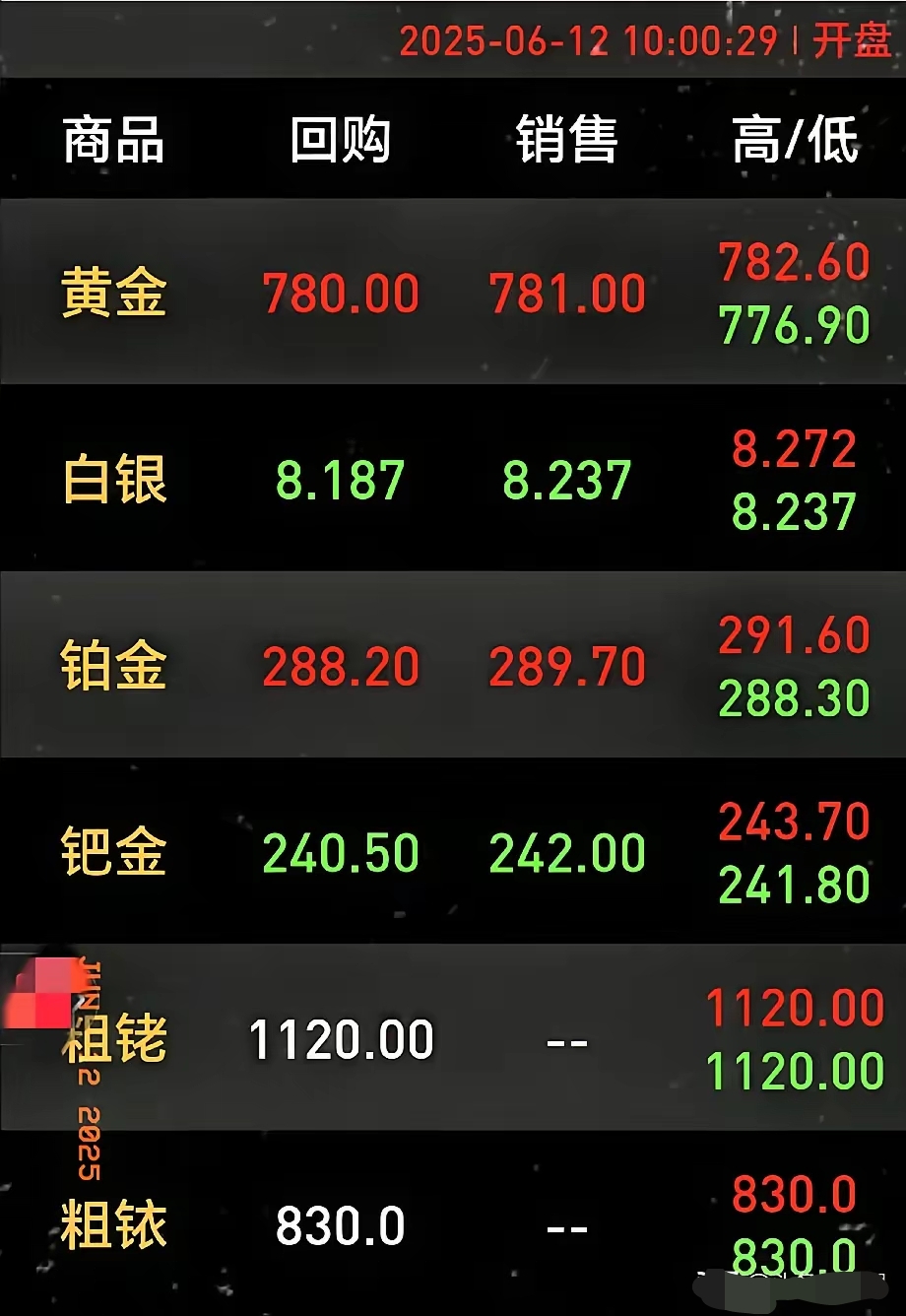Click silver's buyback price 8.187
This screenshot has height=1316, width=906.
340,480
